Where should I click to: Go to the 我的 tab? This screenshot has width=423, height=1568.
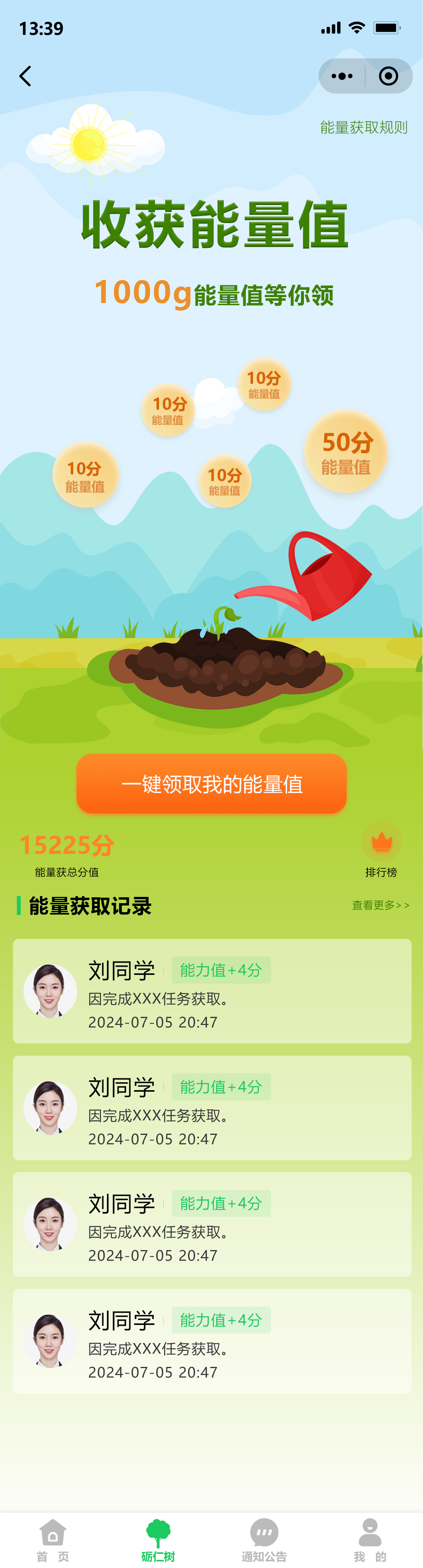[369, 1539]
